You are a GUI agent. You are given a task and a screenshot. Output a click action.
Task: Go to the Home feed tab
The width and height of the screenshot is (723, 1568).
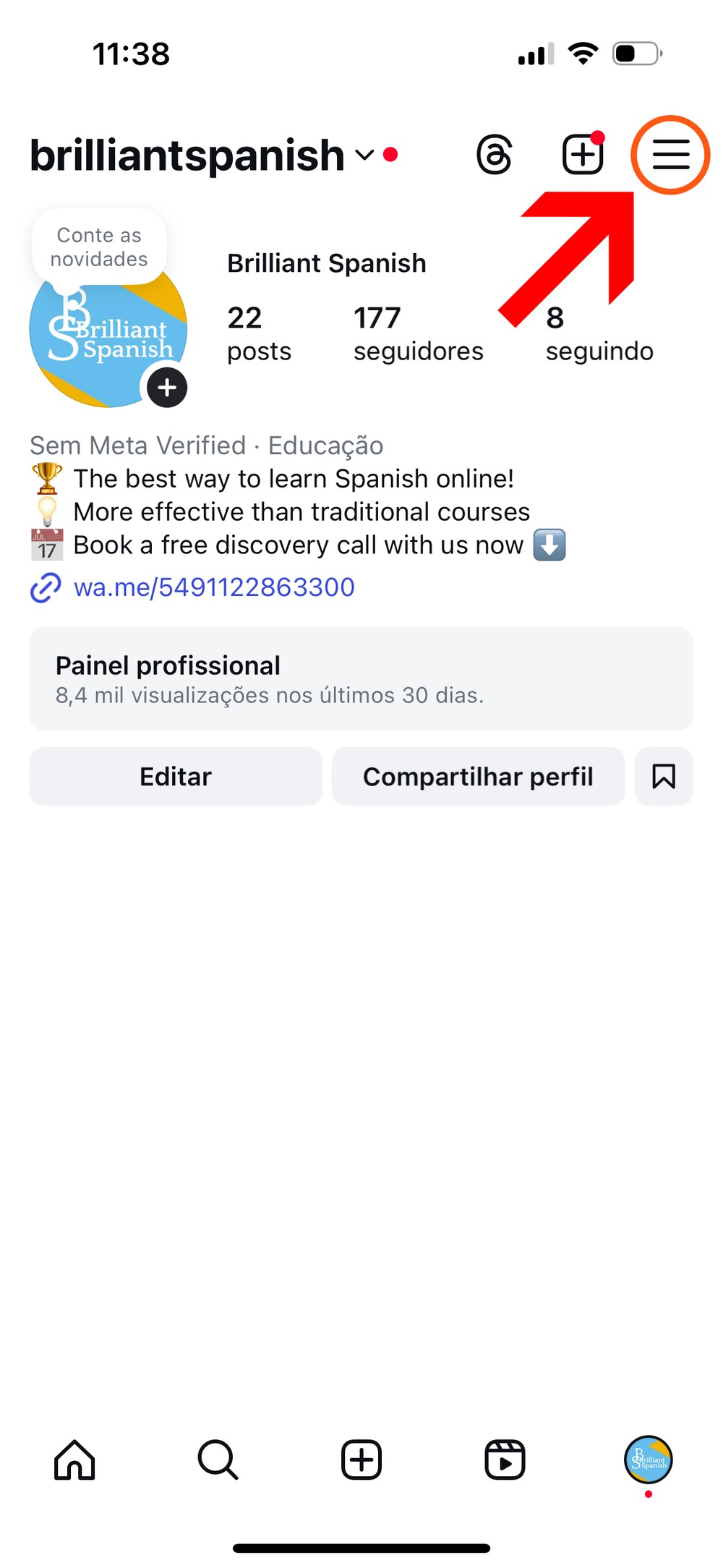coord(74,1460)
